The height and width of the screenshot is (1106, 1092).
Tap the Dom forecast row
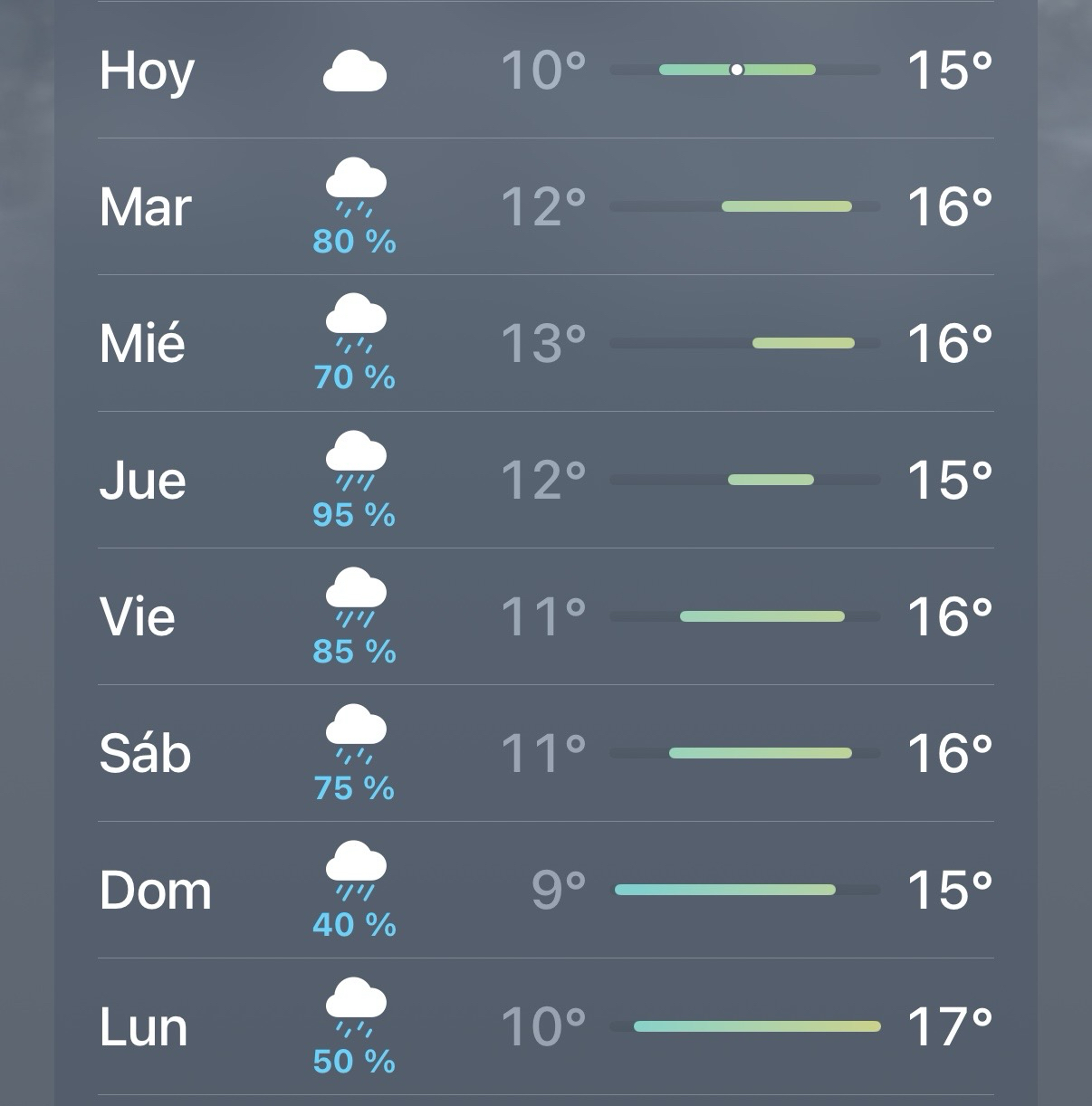coord(545,891)
